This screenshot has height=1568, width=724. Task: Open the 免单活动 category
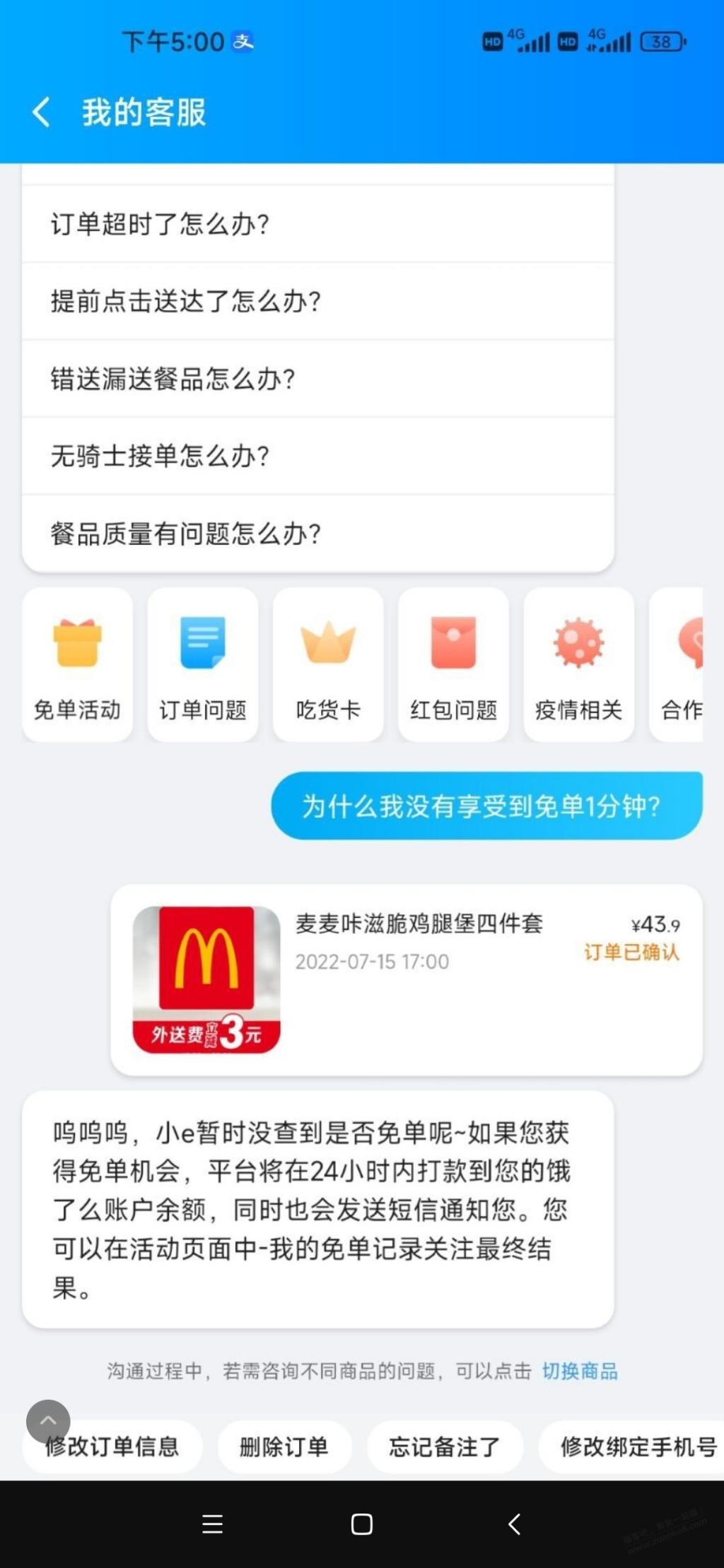coord(78,665)
